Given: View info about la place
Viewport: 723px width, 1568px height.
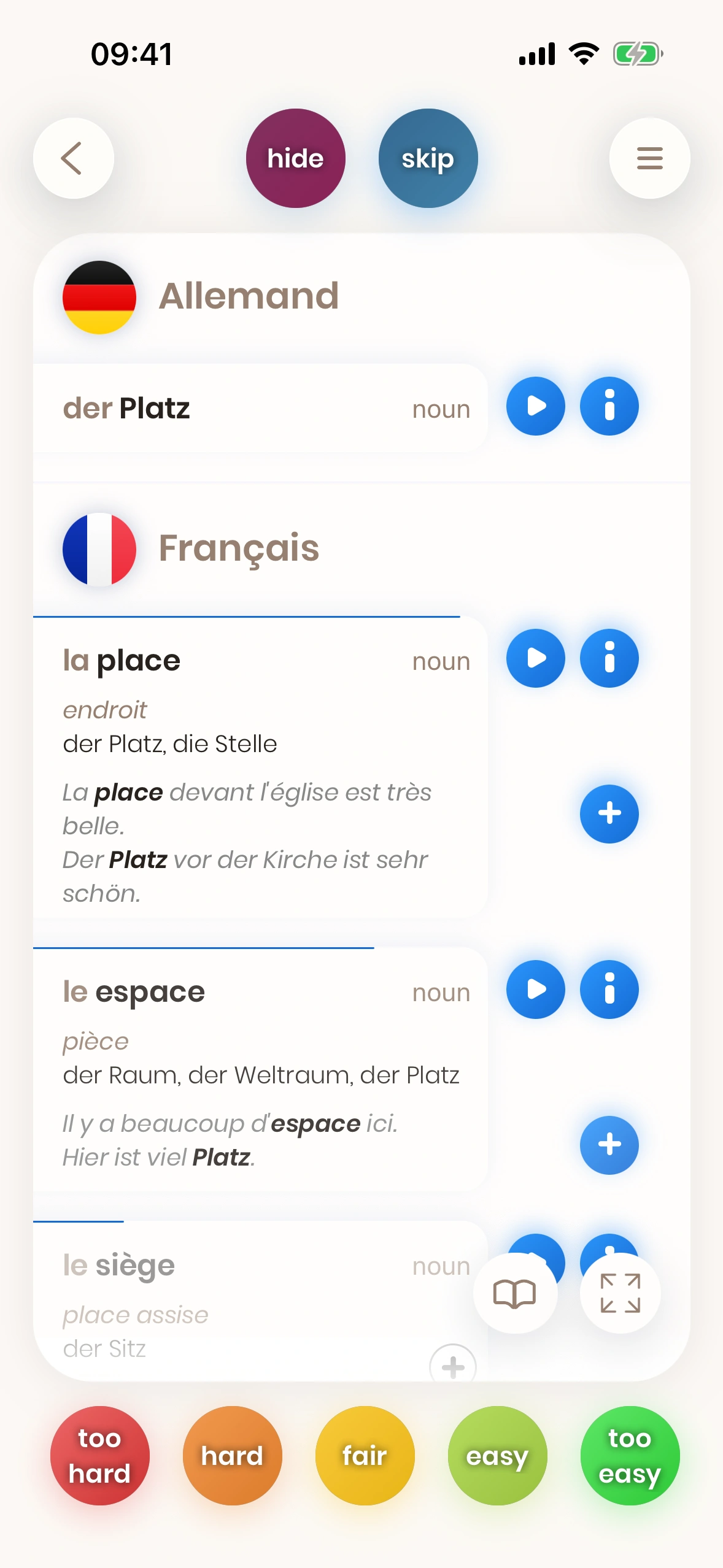Looking at the screenshot, I should click(x=609, y=658).
